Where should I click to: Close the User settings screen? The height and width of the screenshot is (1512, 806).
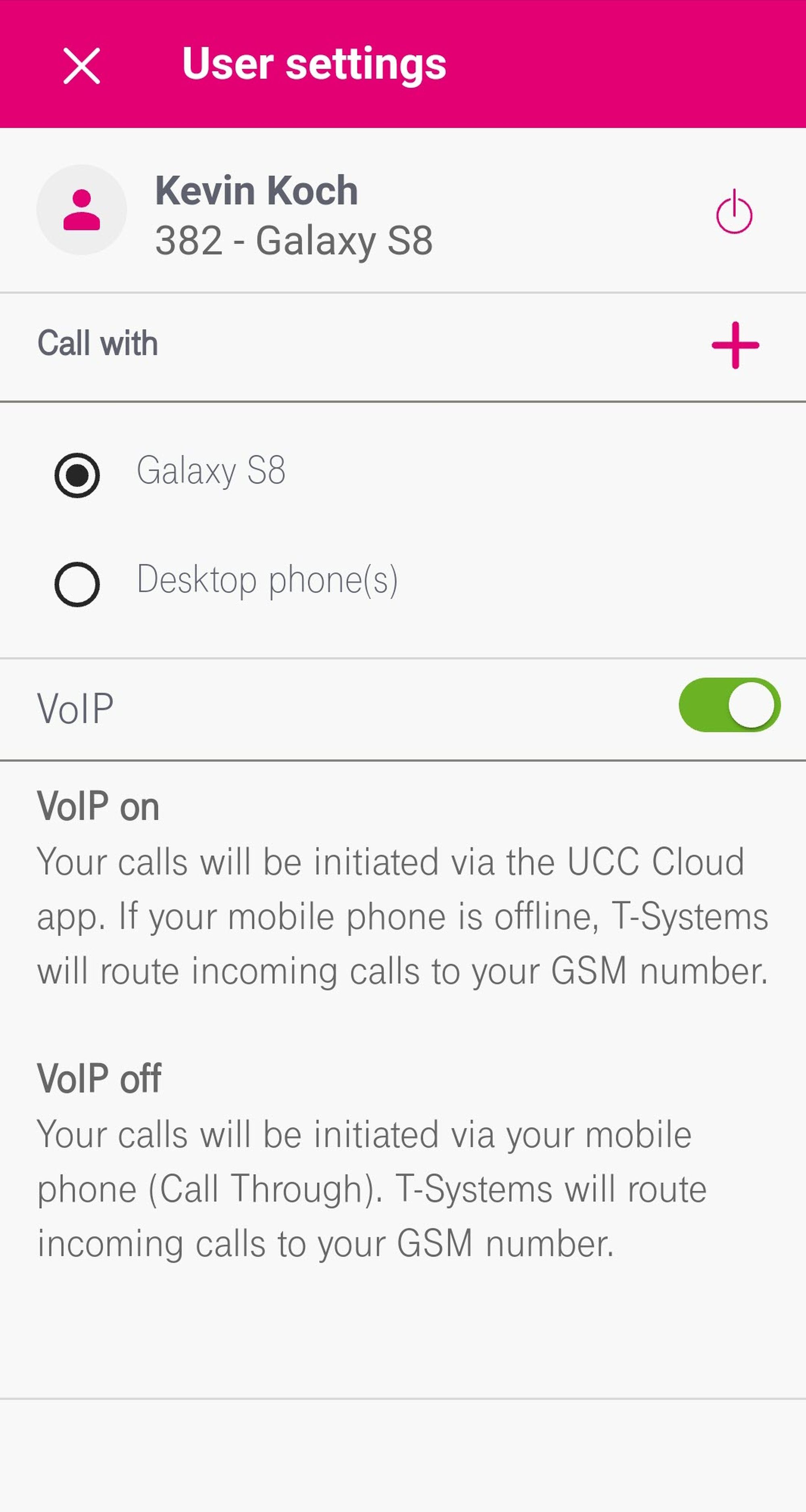click(81, 66)
